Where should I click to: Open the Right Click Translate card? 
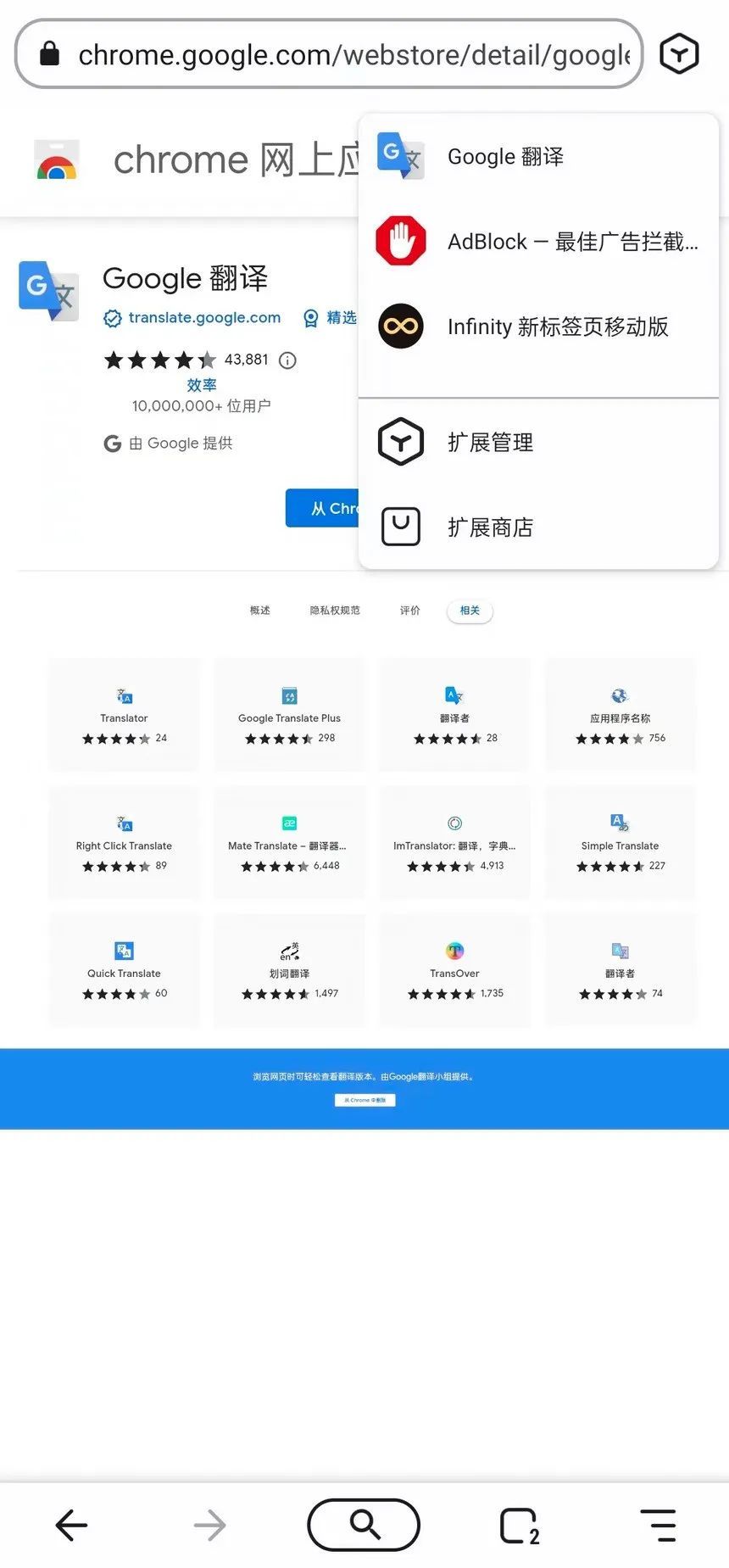point(124,843)
